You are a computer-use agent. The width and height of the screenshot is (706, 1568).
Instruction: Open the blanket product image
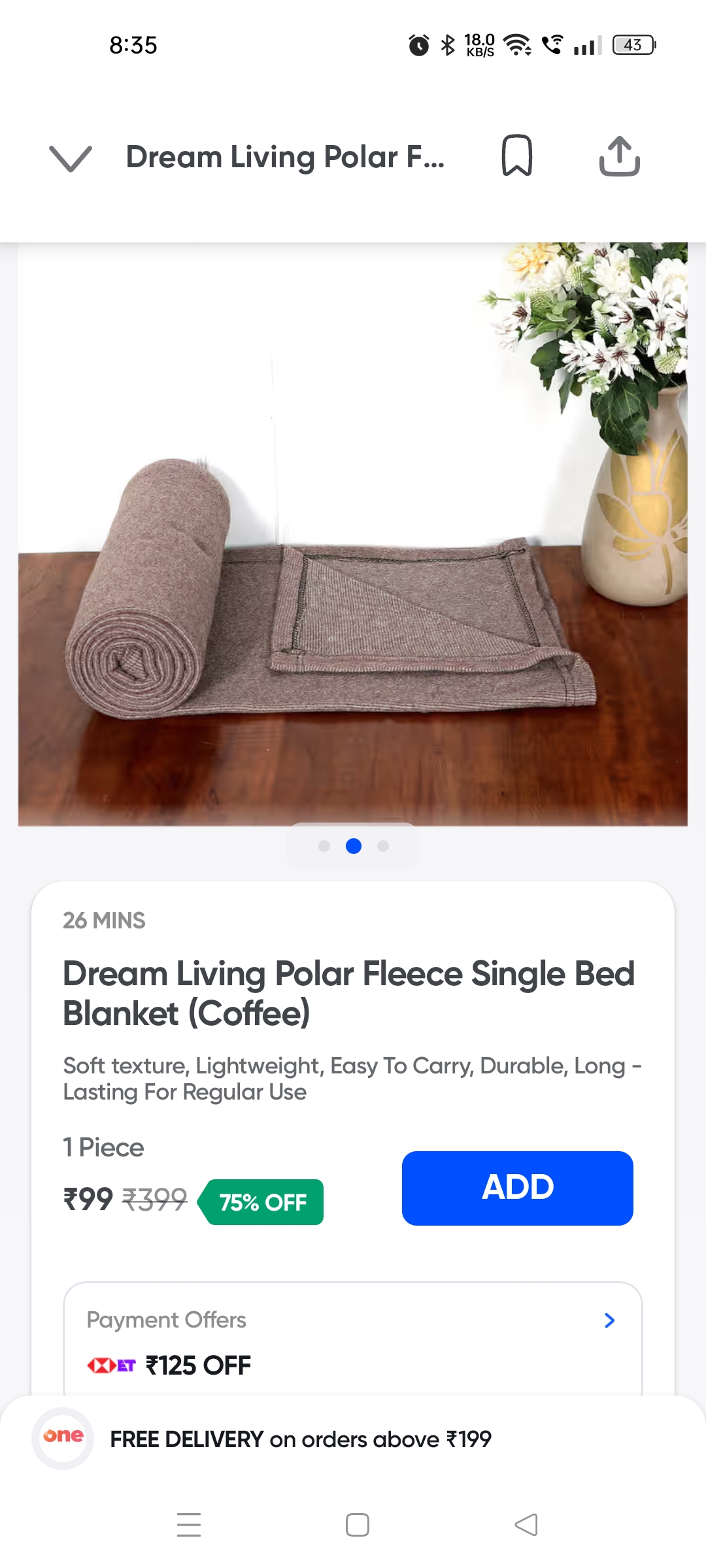point(353,534)
